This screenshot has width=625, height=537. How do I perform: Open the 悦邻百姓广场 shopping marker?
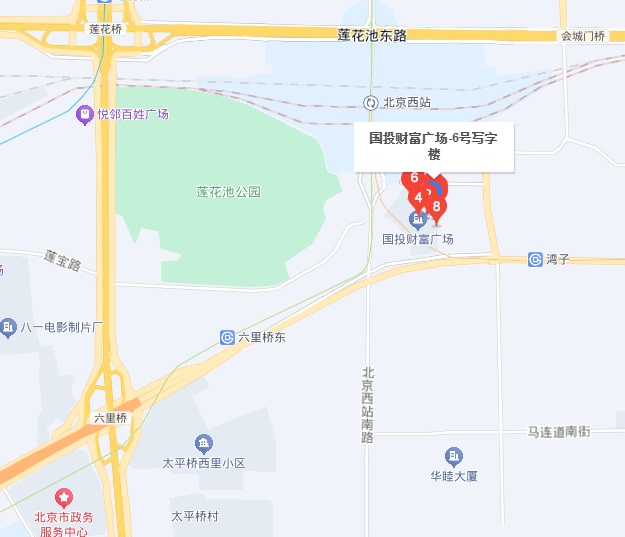85,114
